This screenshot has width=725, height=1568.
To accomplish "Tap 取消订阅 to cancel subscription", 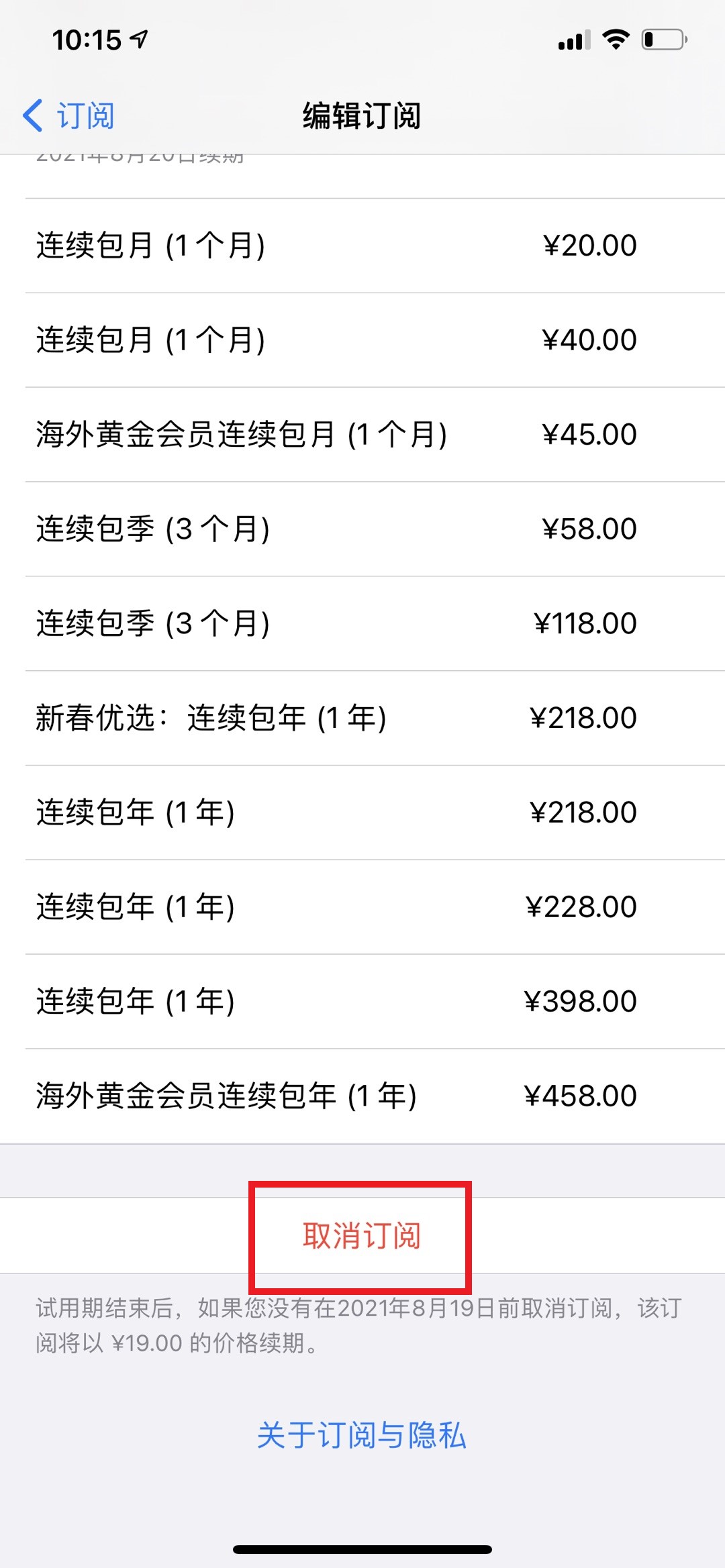I will (x=362, y=1235).
